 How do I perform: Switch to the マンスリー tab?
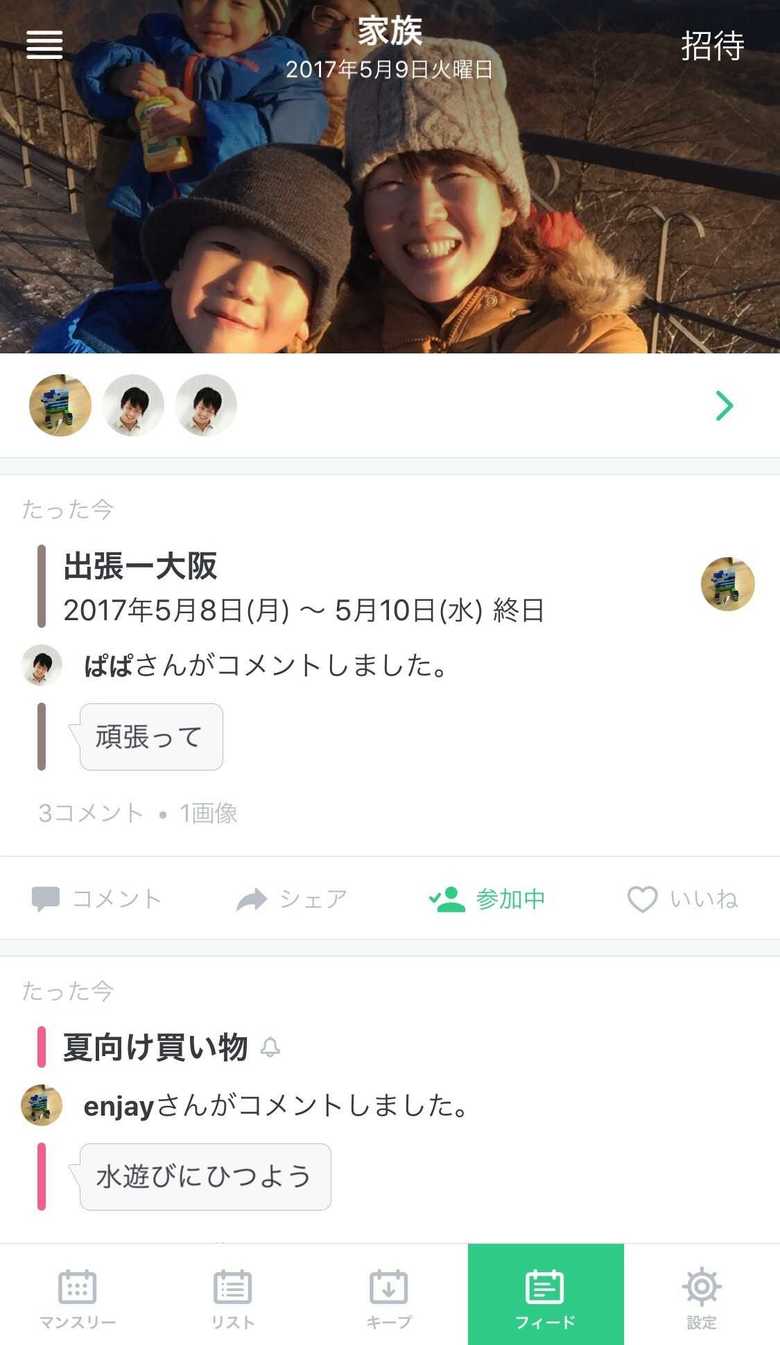pyautogui.click(x=78, y=1296)
